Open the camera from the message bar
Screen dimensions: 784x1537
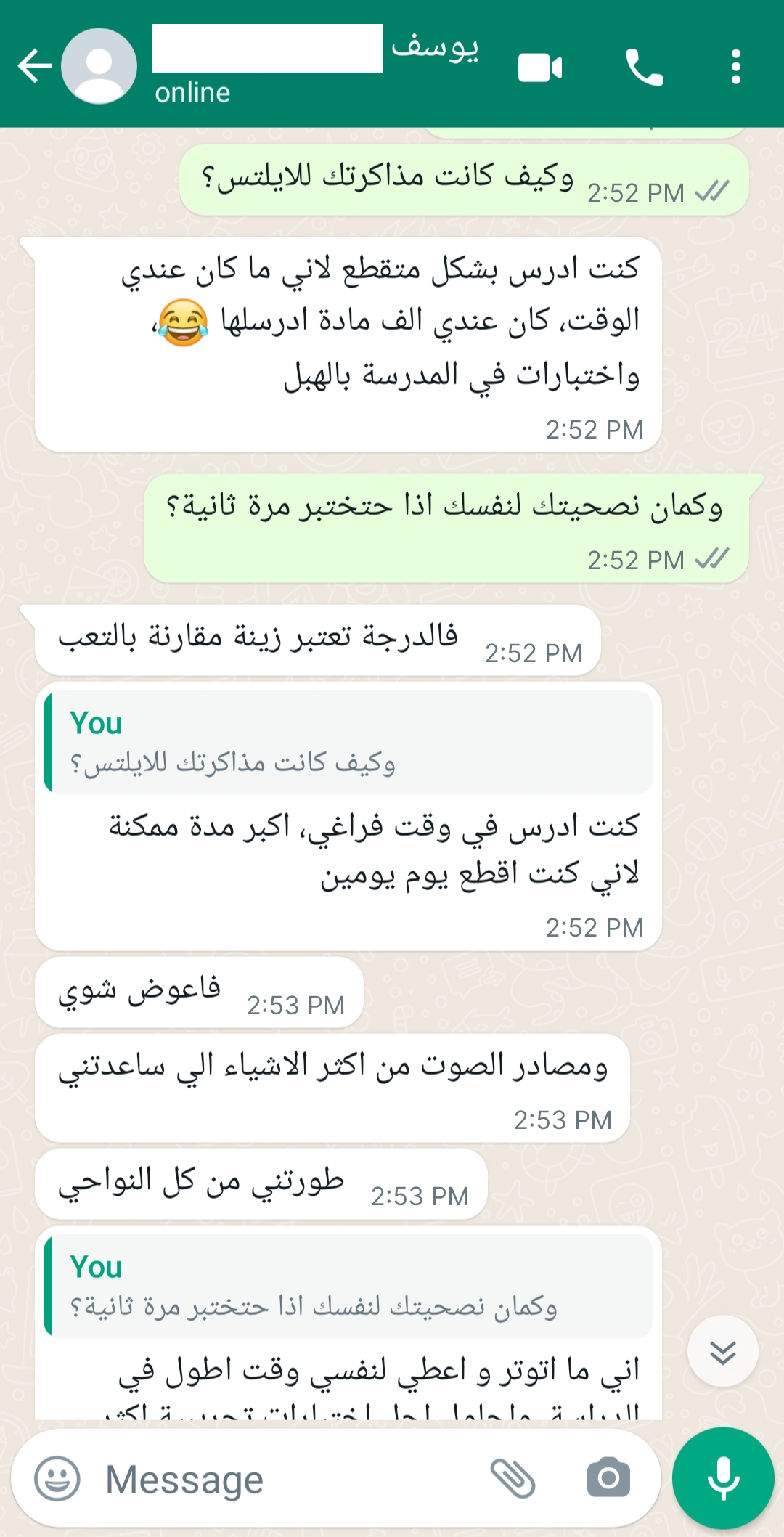coord(608,1477)
